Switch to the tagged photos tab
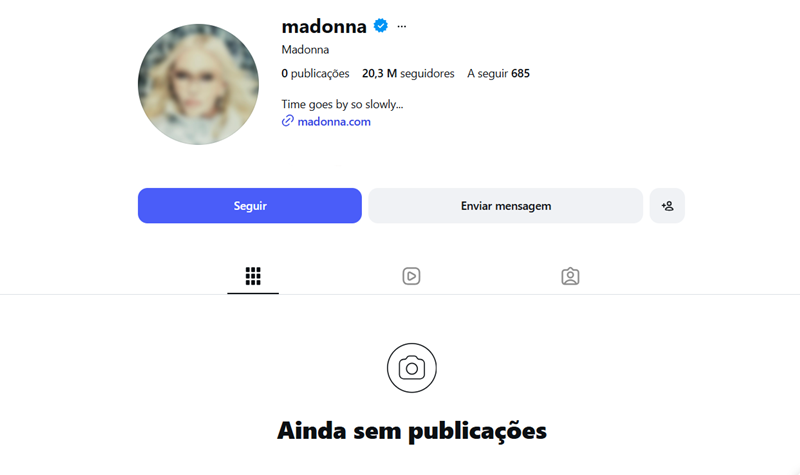 pyautogui.click(x=570, y=276)
